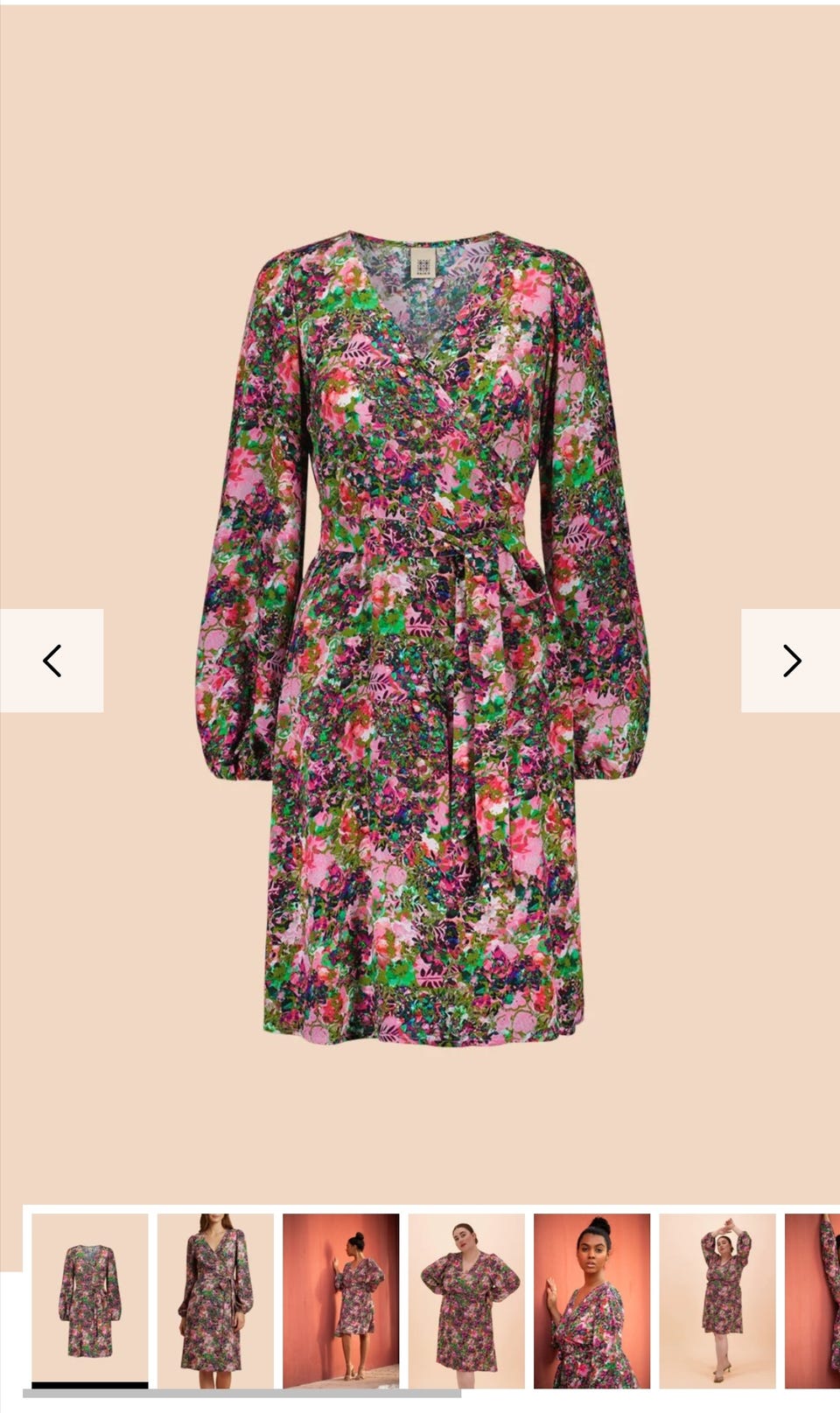
Task: Open the close-up thumbnail of the model with a bun
Action: (591, 1299)
